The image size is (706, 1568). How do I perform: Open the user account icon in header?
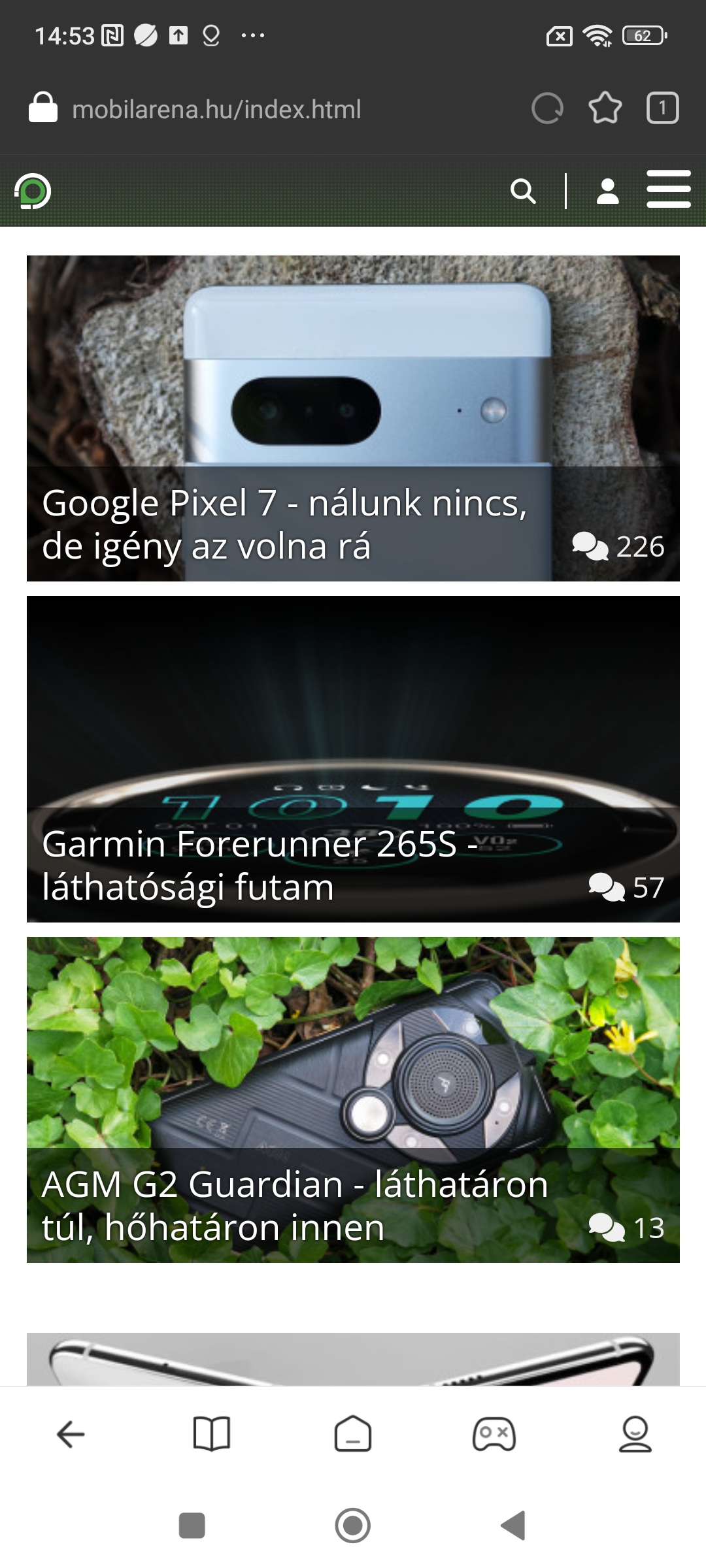(608, 191)
